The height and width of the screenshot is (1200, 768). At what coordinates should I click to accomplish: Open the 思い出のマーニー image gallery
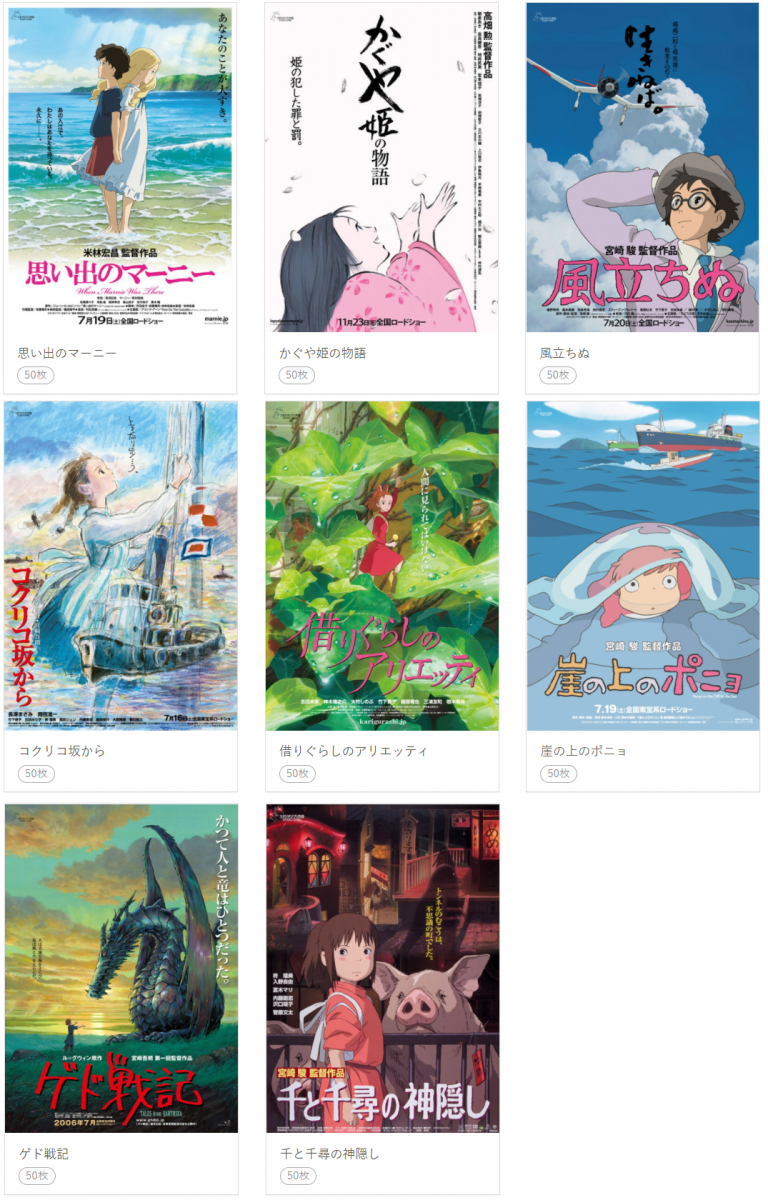(x=120, y=167)
